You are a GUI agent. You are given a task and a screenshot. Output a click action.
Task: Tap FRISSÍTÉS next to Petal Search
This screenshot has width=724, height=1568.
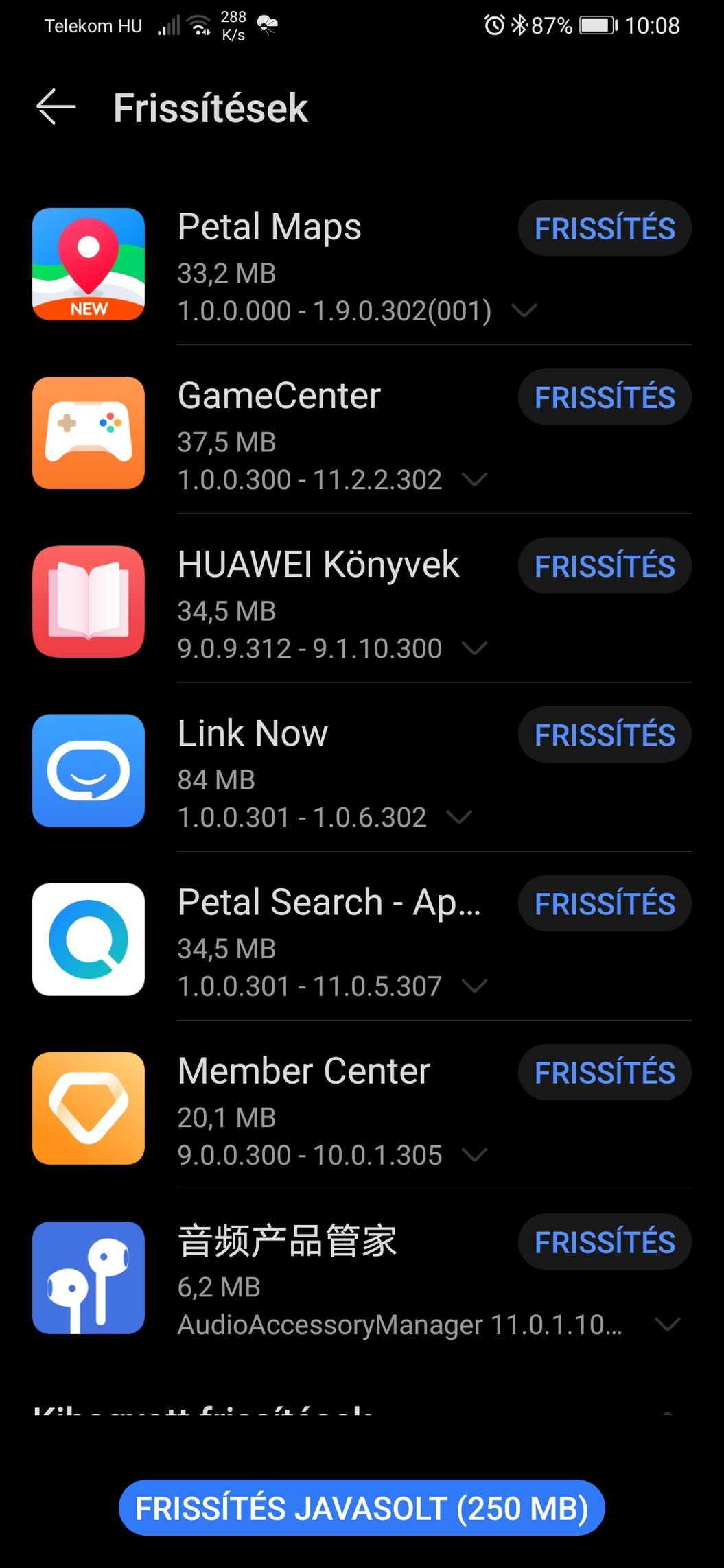(x=605, y=903)
